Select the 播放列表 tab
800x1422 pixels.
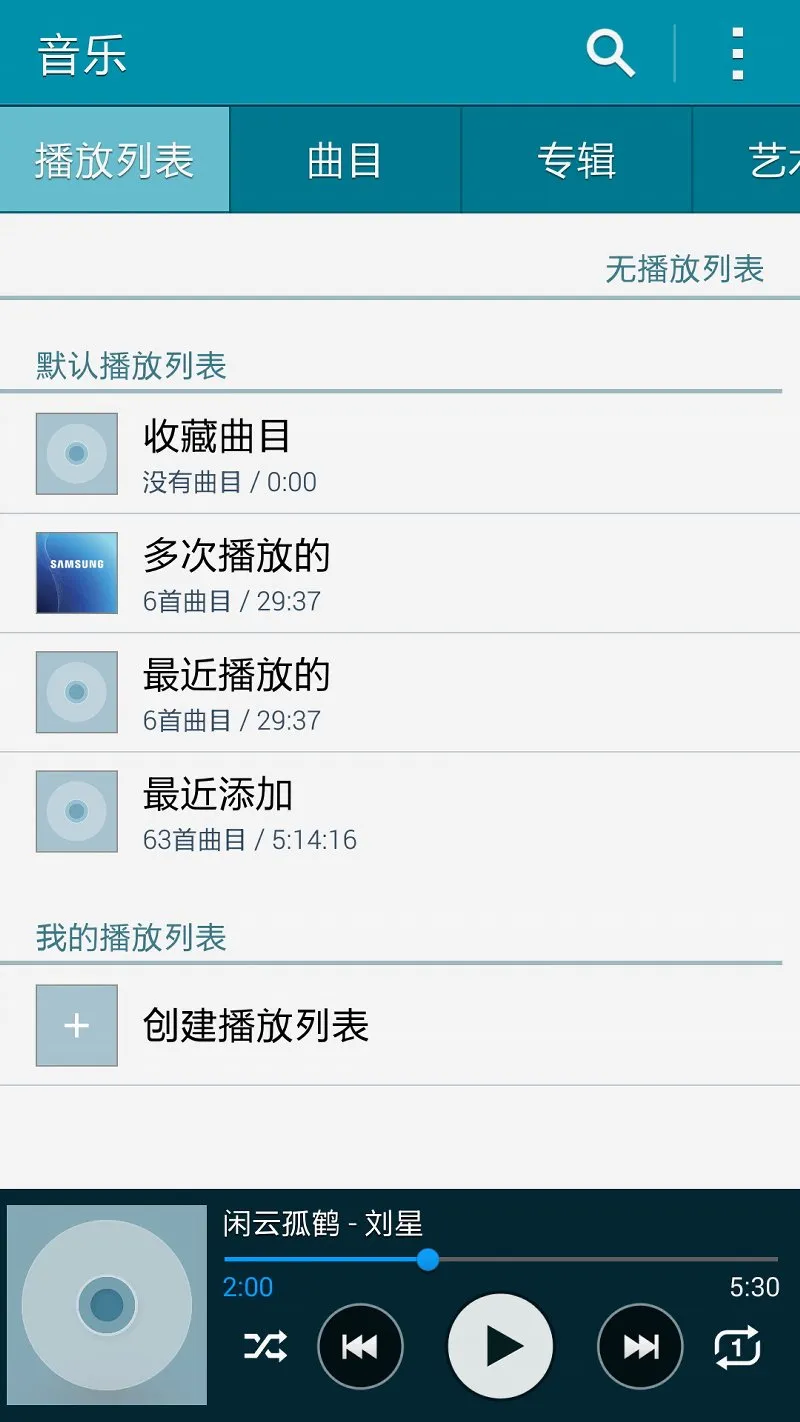tap(115, 160)
